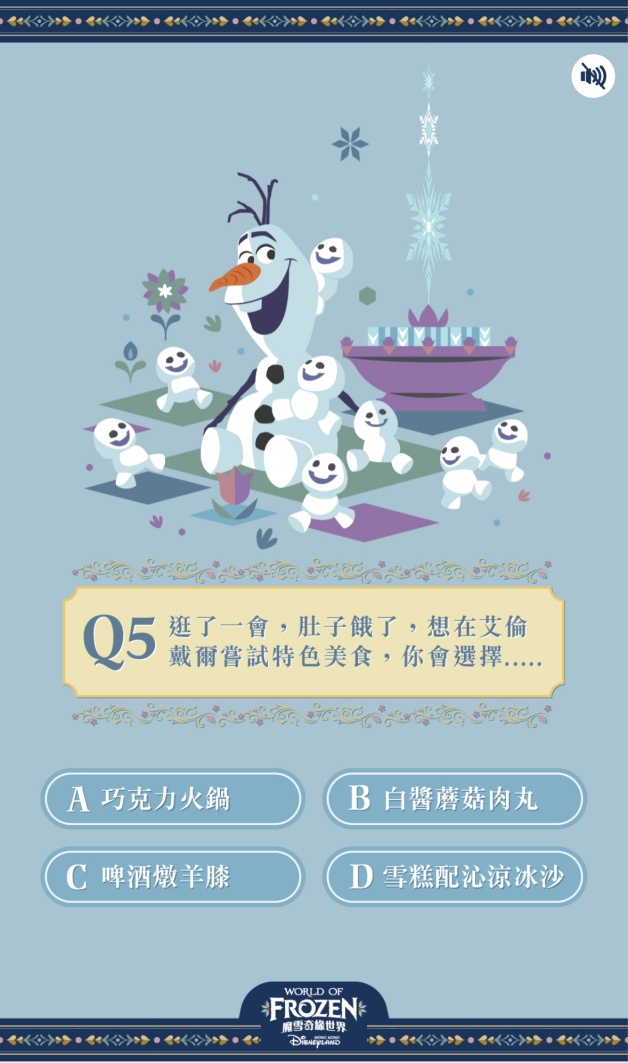Screen dimensions: 628x1063
Task: Choose answer B 白醬蘑菇肉丸
Action: click(x=454, y=798)
